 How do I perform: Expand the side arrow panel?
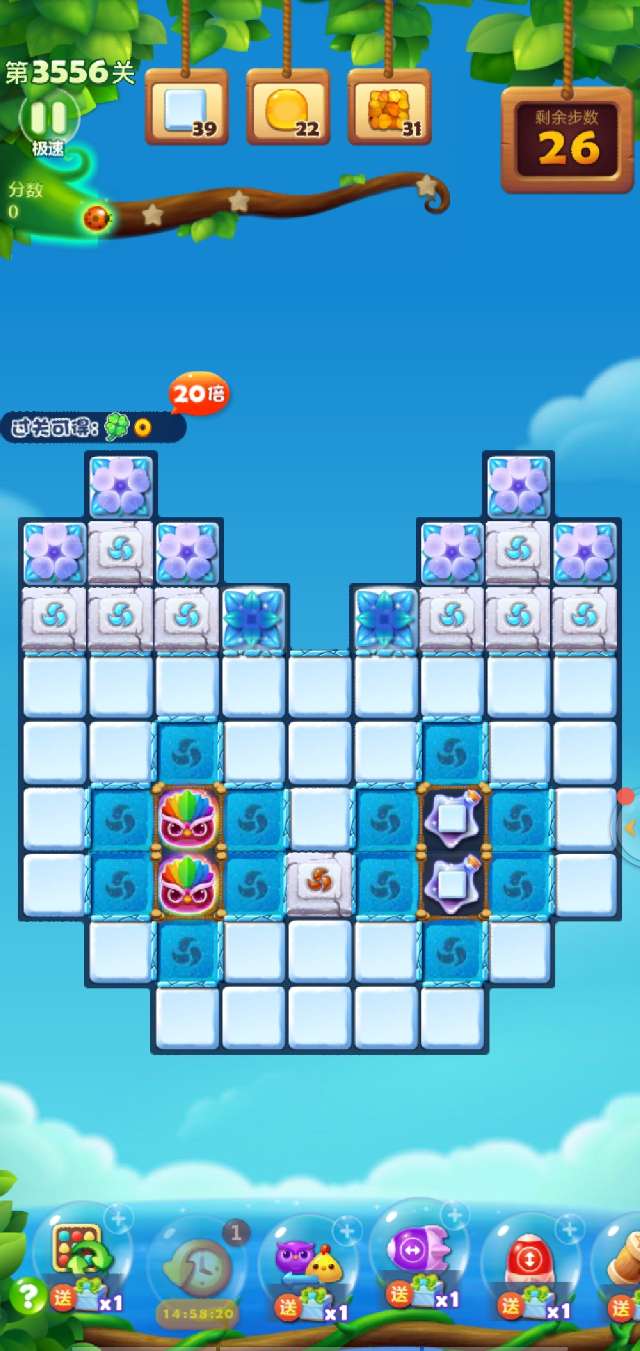pyautogui.click(x=630, y=826)
